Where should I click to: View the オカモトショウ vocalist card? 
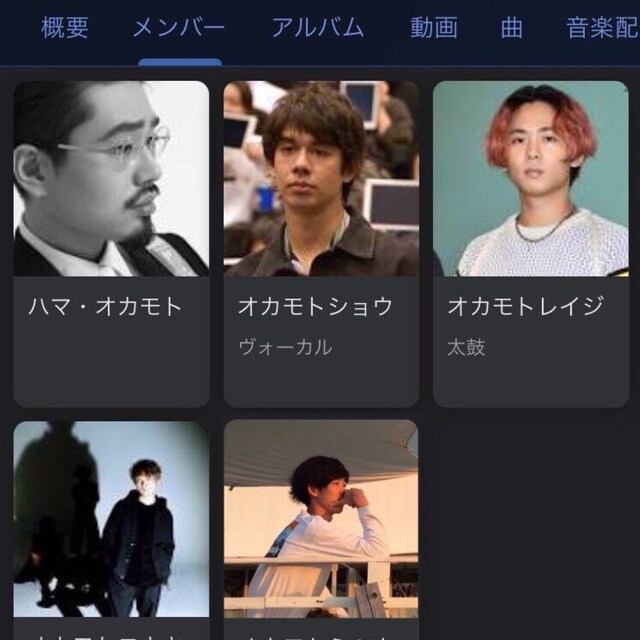pyautogui.click(x=321, y=243)
